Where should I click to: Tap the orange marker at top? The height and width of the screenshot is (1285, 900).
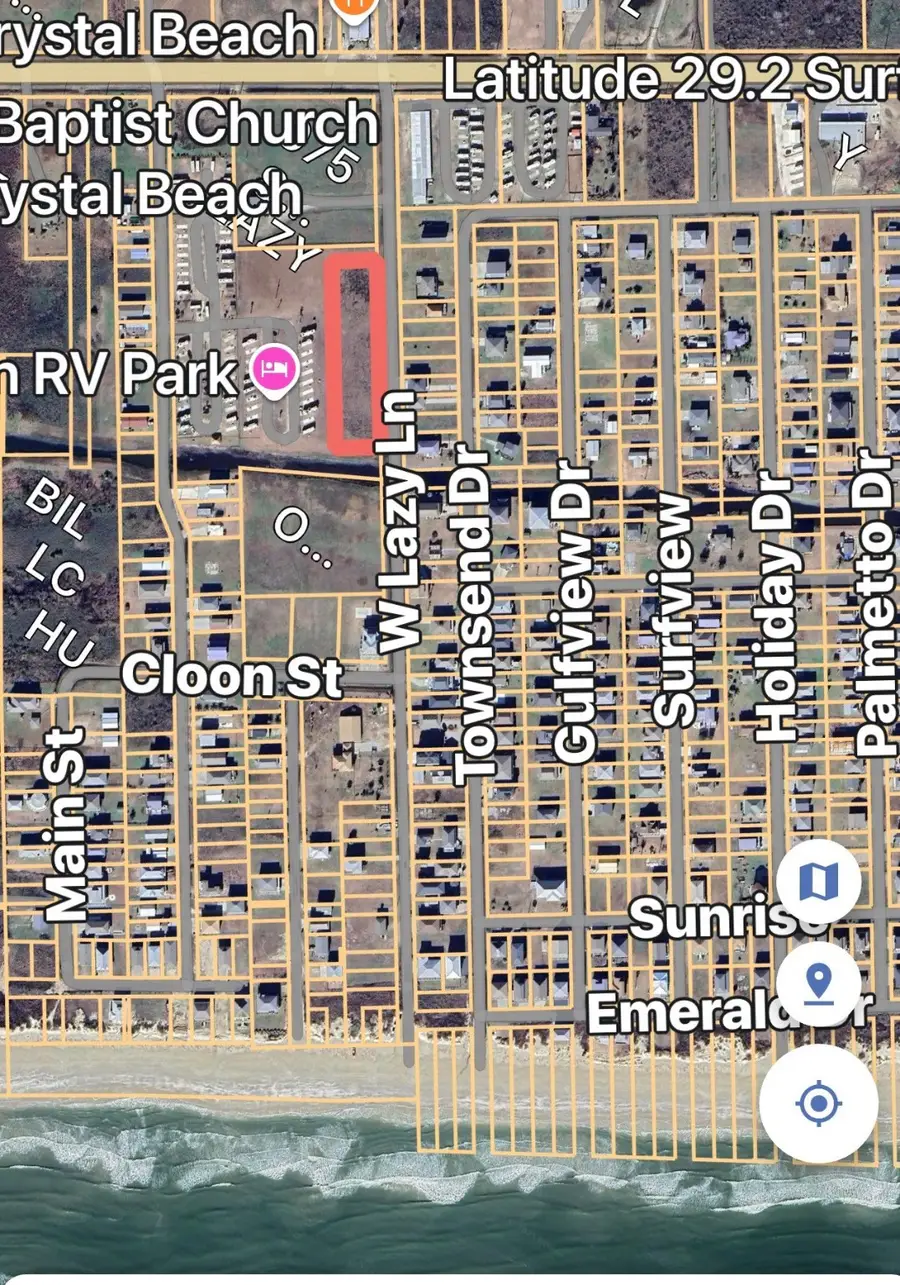coord(352,8)
